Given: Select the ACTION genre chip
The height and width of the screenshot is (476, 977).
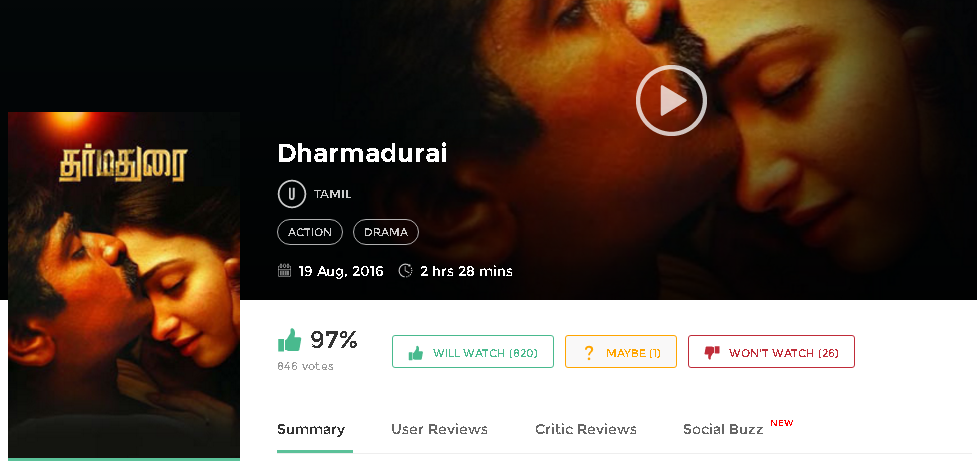Looking at the screenshot, I should [310, 232].
